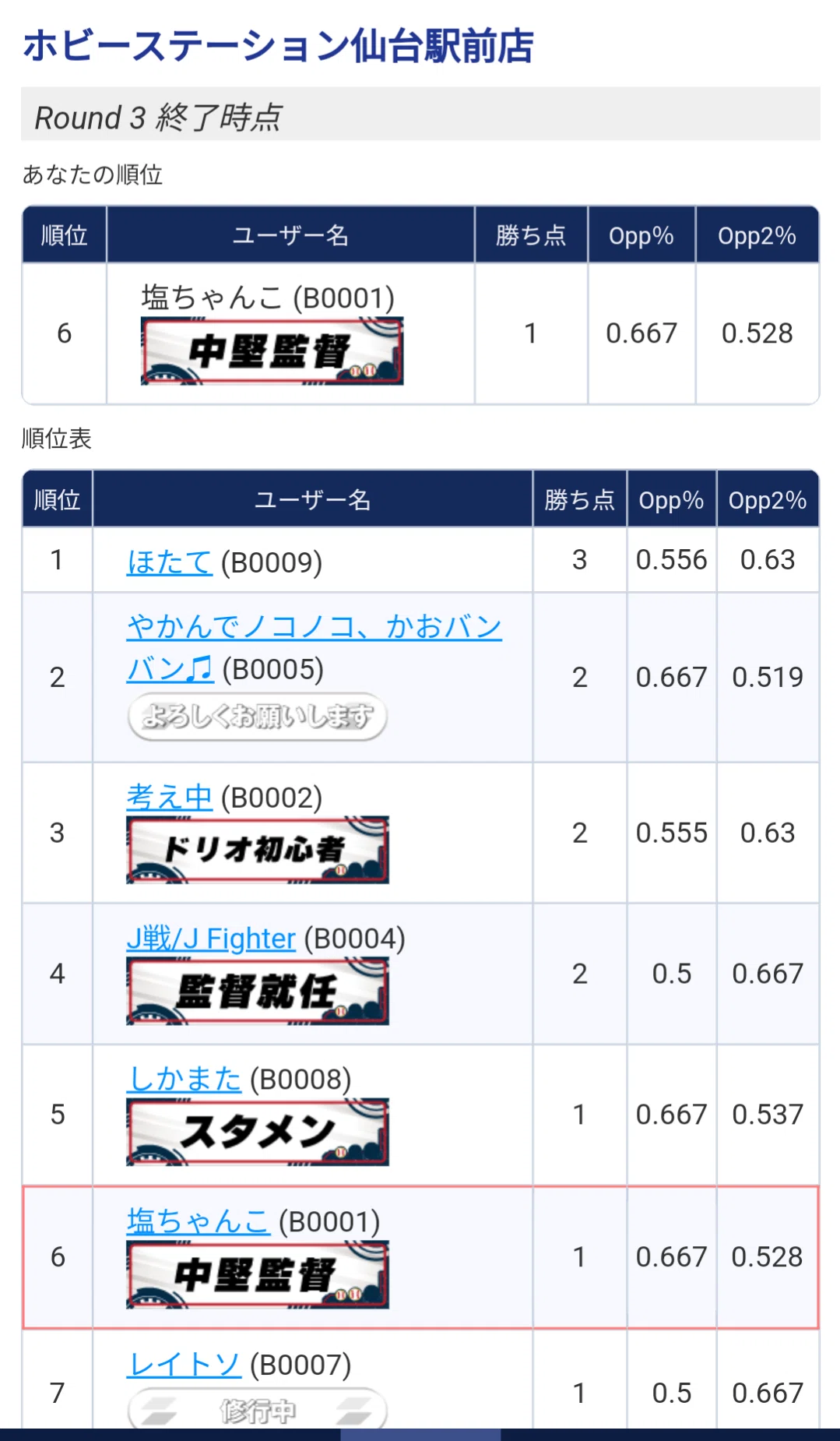Open ほたて's user profile link
This screenshot has width=840, height=1441.
pos(170,562)
